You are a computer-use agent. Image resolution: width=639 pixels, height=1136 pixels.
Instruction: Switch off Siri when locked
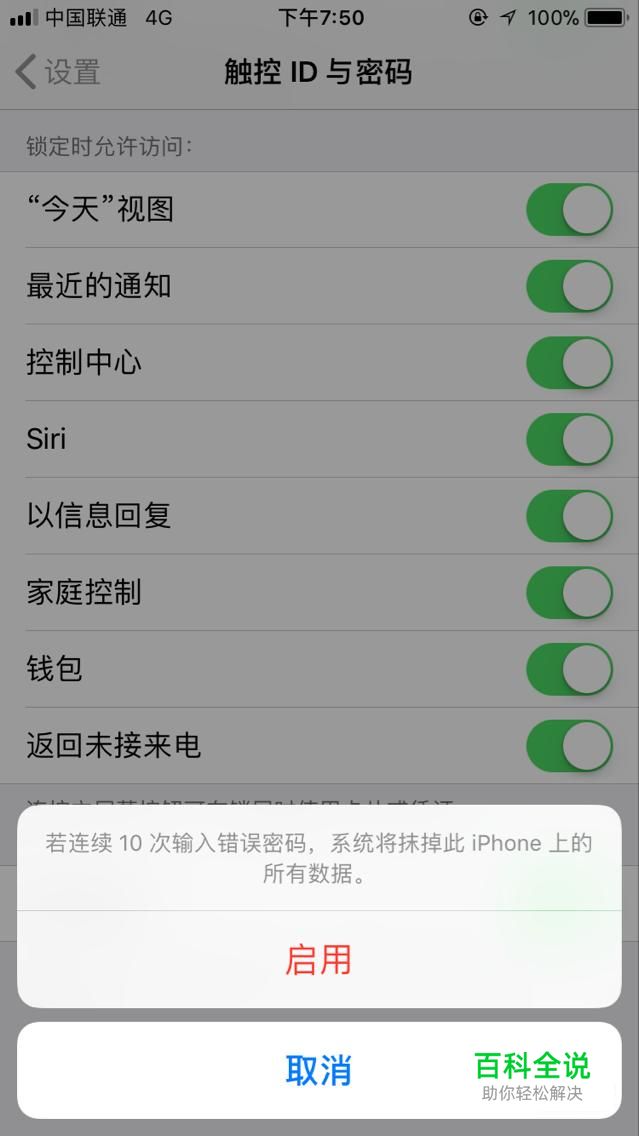point(569,439)
